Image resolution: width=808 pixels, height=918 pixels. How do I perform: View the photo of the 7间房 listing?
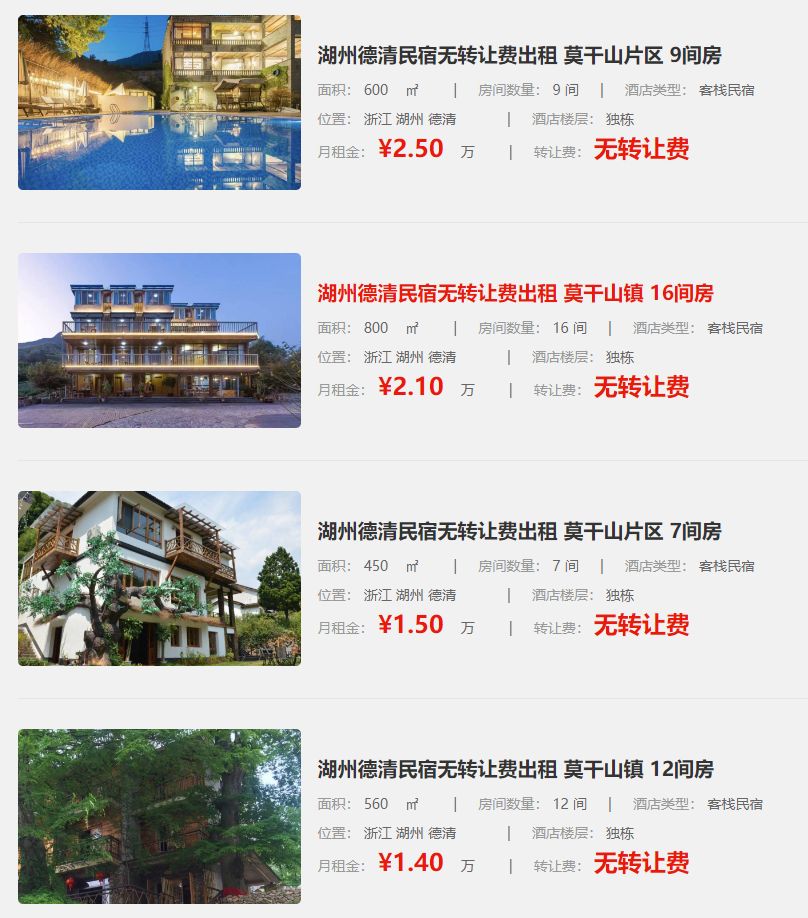pyautogui.click(x=159, y=578)
